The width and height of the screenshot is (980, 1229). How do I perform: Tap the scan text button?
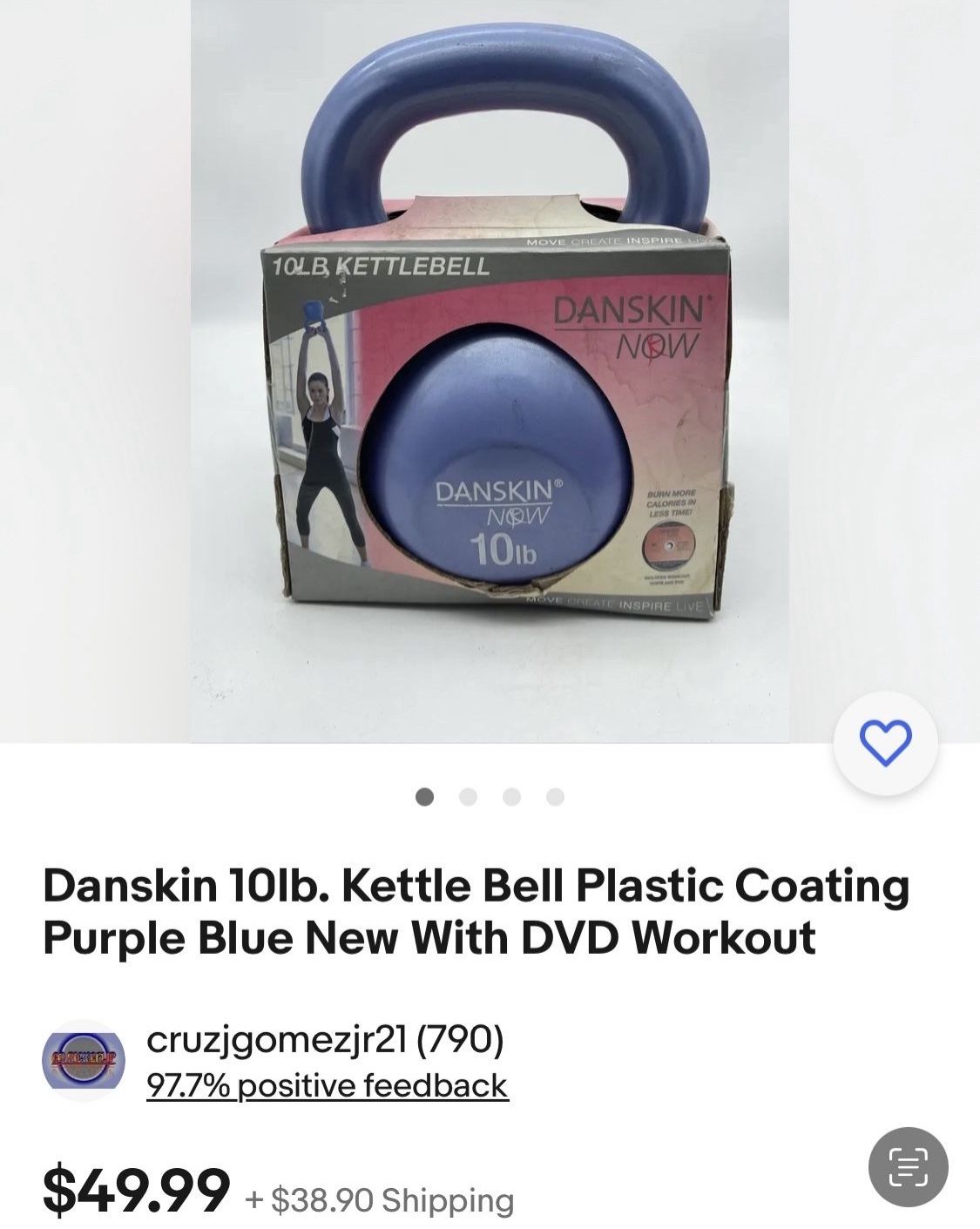(908, 1167)
